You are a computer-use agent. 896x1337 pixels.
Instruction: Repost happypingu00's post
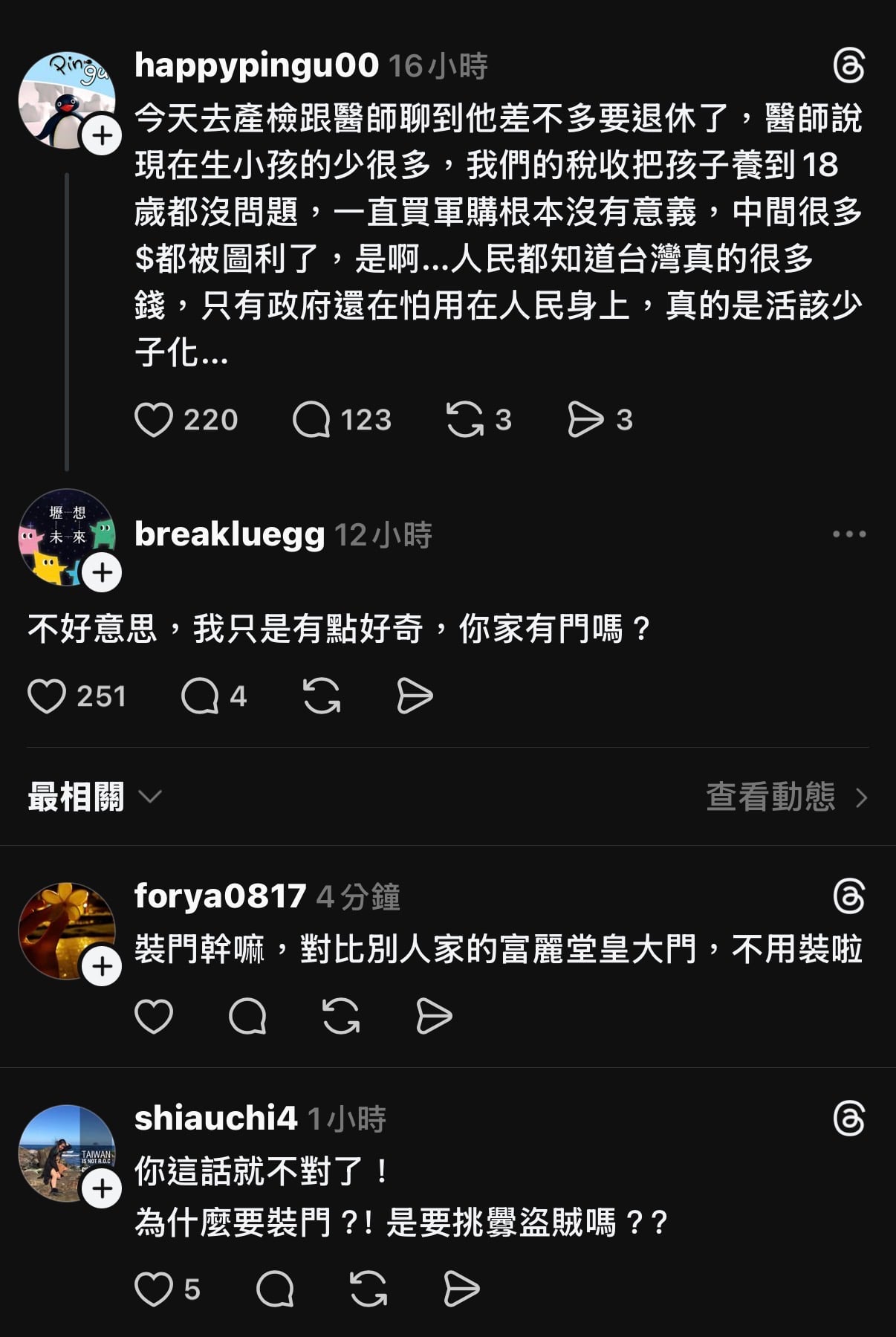coord(465,420)
